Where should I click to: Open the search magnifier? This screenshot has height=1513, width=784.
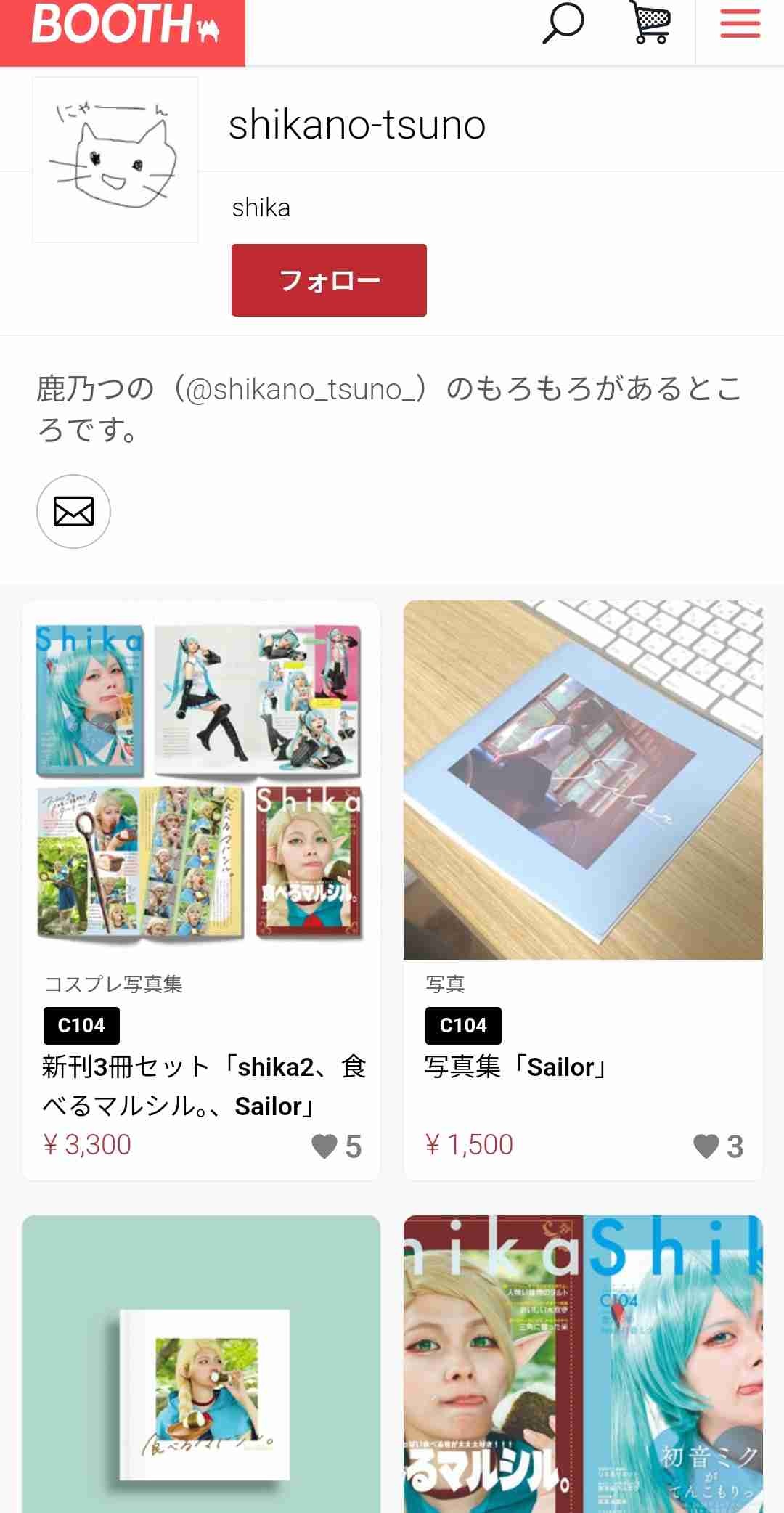[563, 24]
